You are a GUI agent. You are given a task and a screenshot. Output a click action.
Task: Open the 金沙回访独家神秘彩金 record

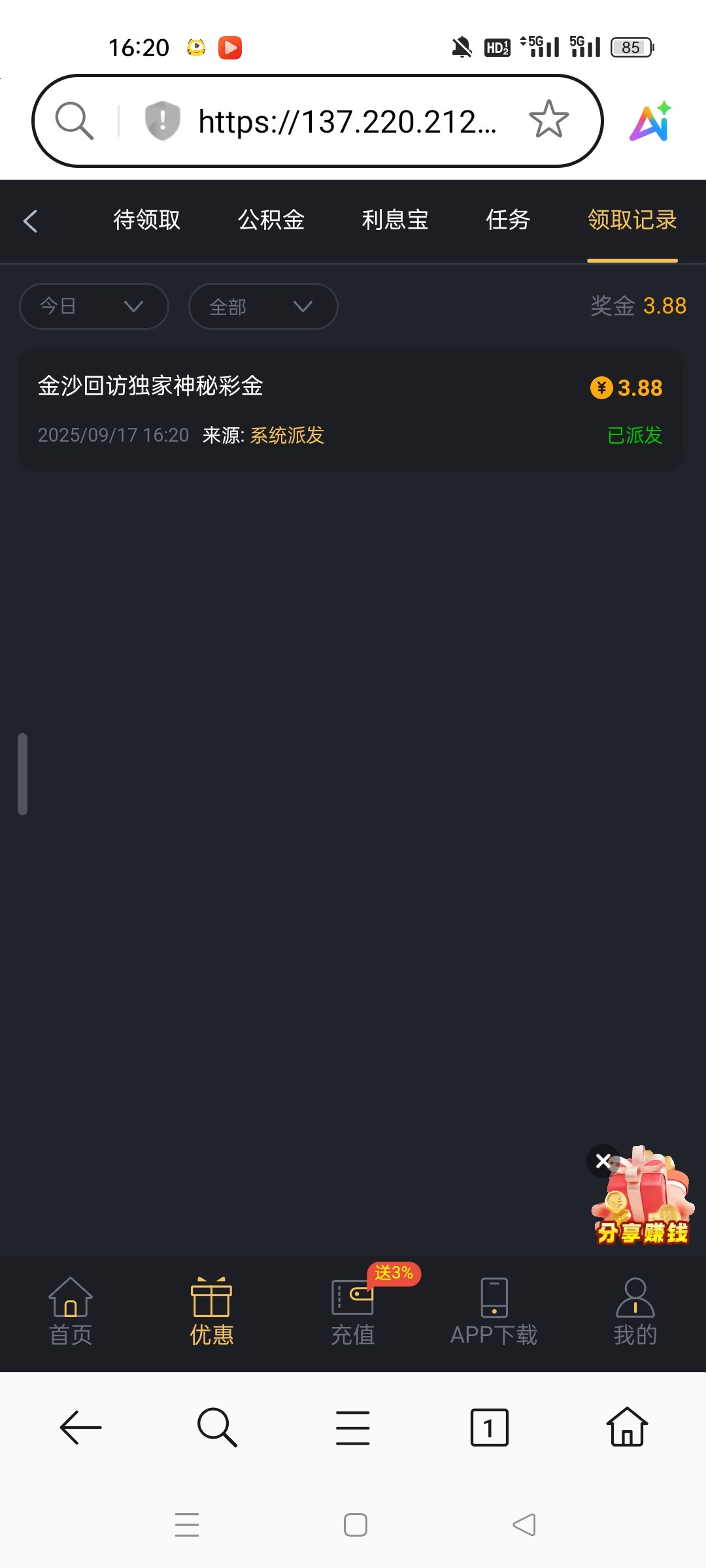tap(350, 408)
